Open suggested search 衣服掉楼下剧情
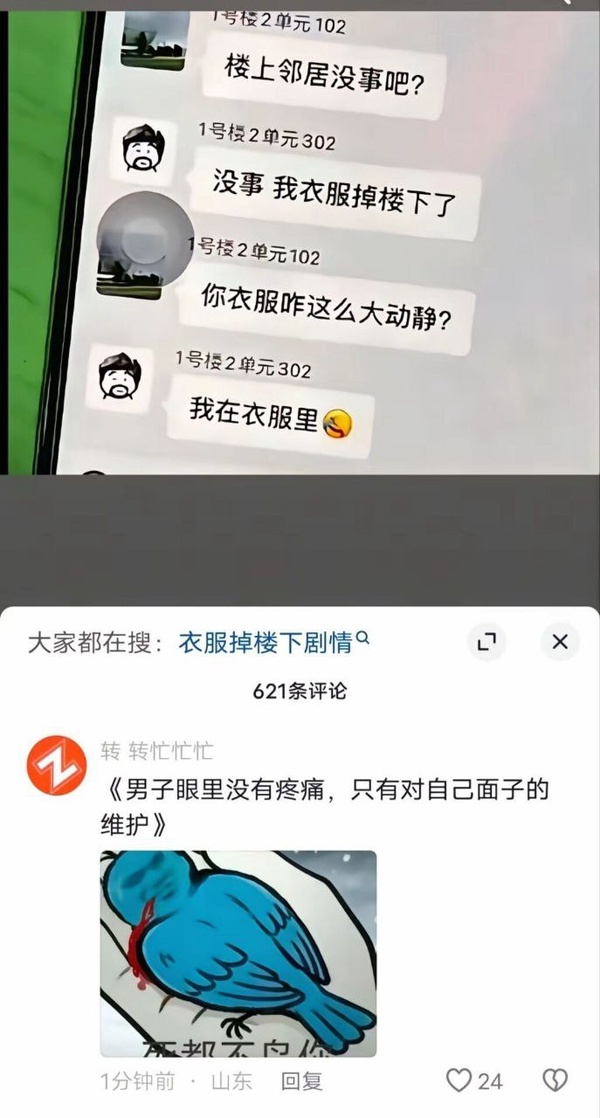The image size is (600, 1118). 274,642
